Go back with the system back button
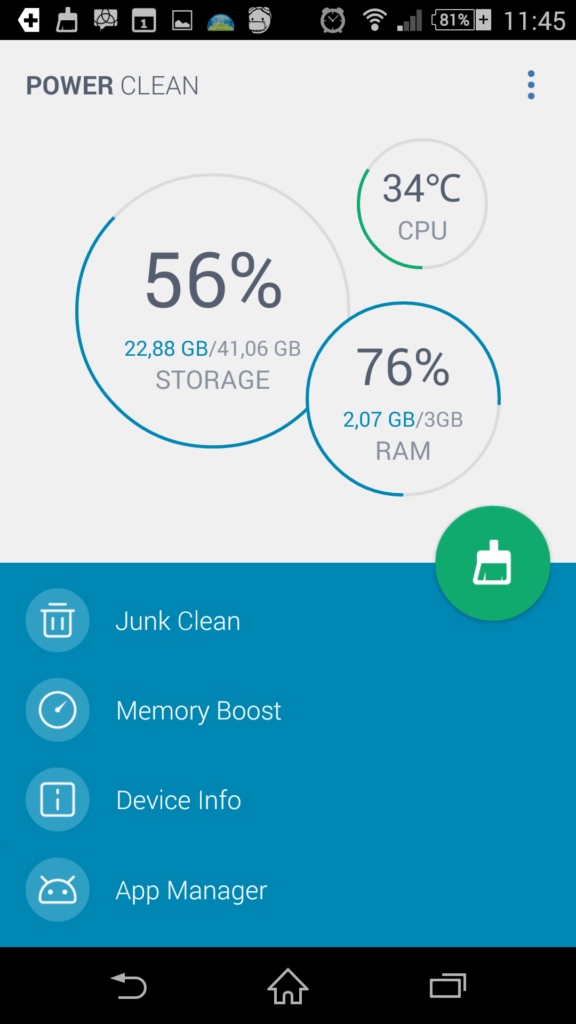576x1024 pixels. pos(129,985)
